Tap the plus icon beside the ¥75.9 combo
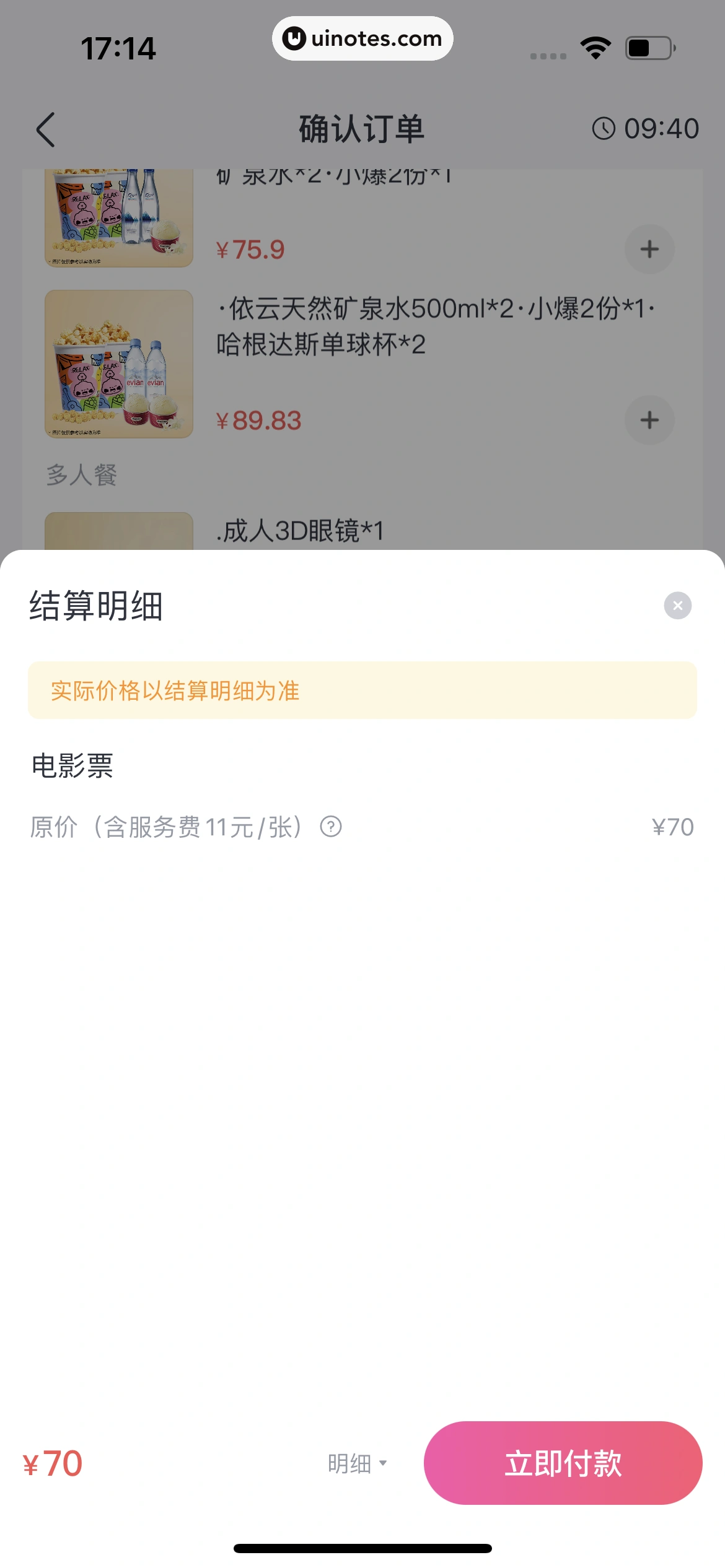Screen dimensions: 725x1568 pyautogui.click(x=649, y=249)
